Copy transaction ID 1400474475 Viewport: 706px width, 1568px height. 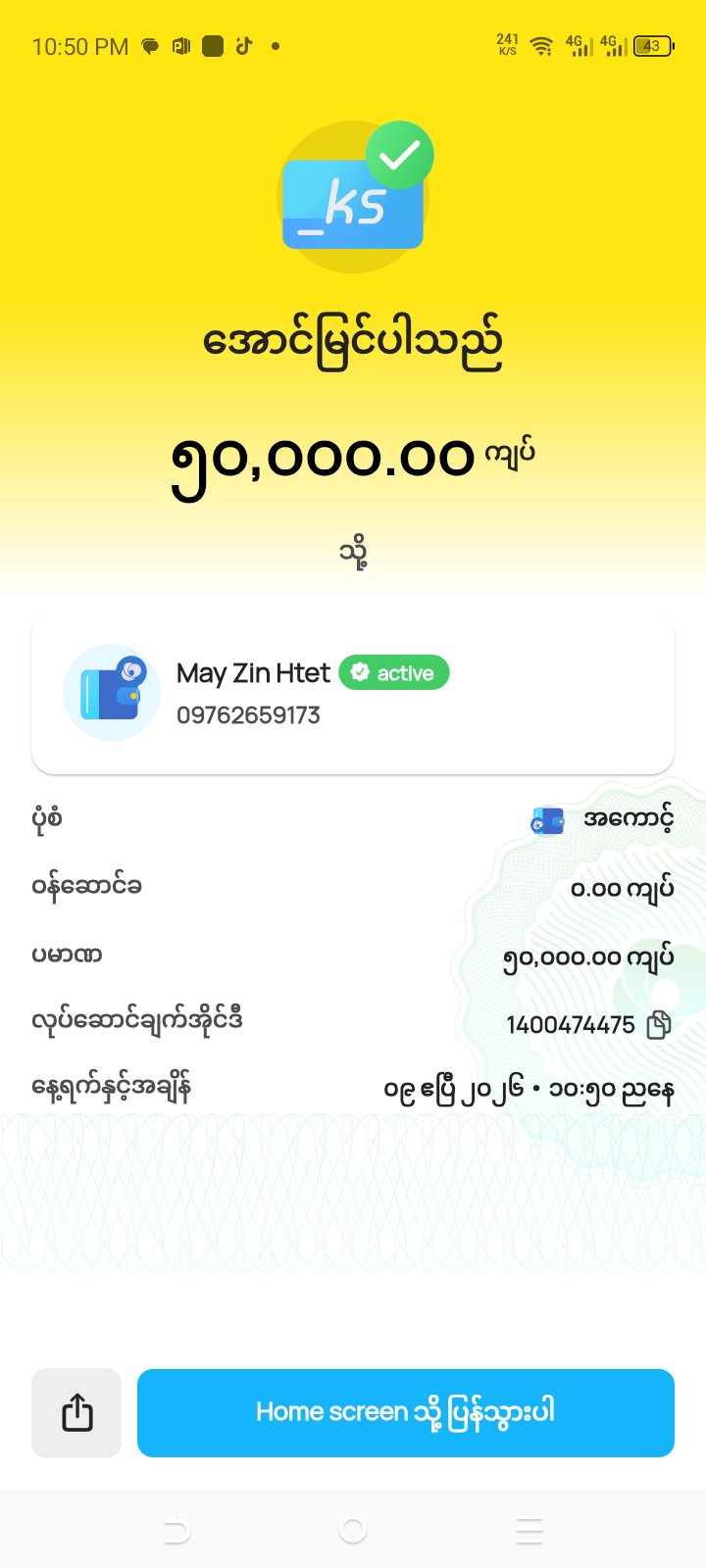pos(660,1025)
